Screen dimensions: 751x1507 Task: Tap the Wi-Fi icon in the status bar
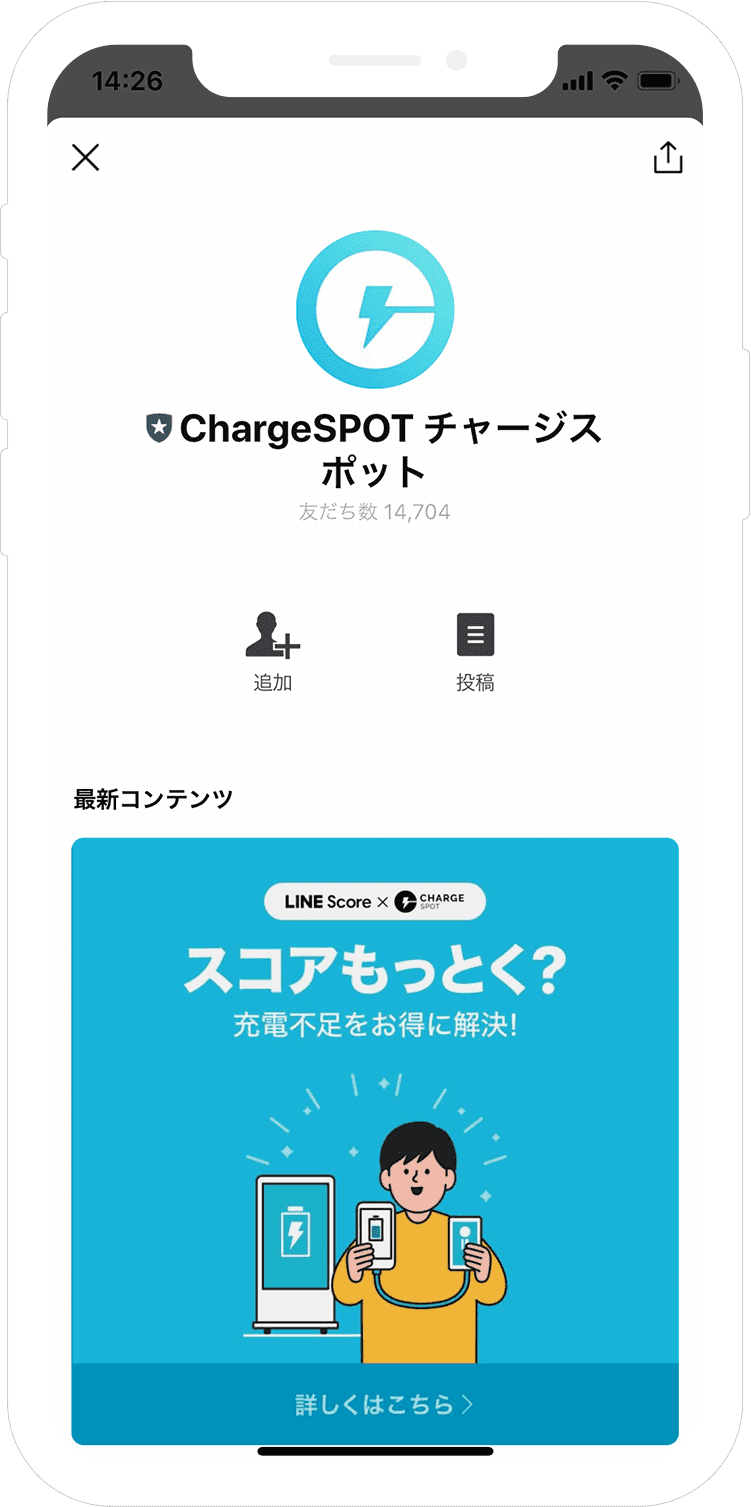tap(617, 81)
